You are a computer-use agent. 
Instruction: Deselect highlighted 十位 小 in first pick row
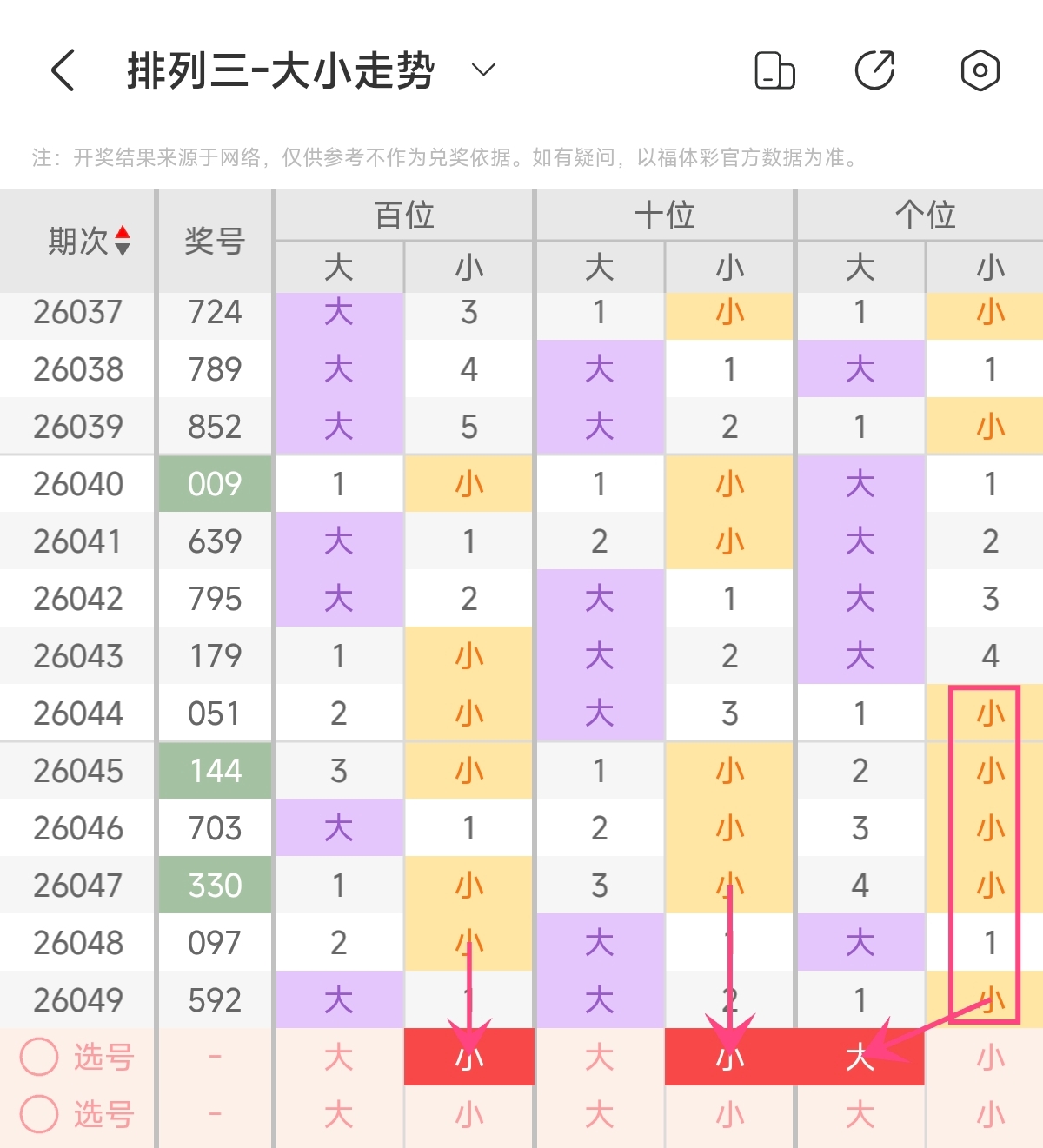730,1057
